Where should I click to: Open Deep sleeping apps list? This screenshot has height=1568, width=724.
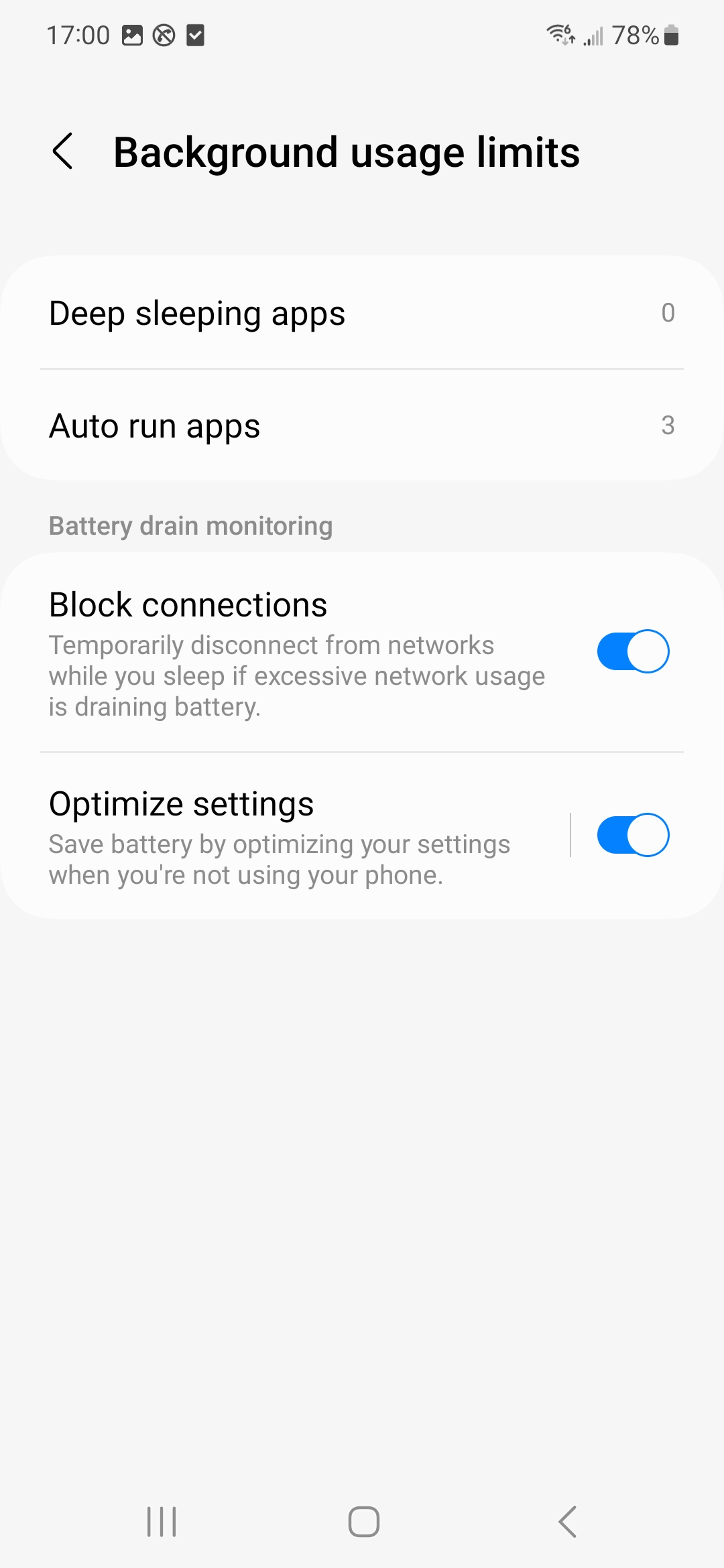click(x=362, y=313)
